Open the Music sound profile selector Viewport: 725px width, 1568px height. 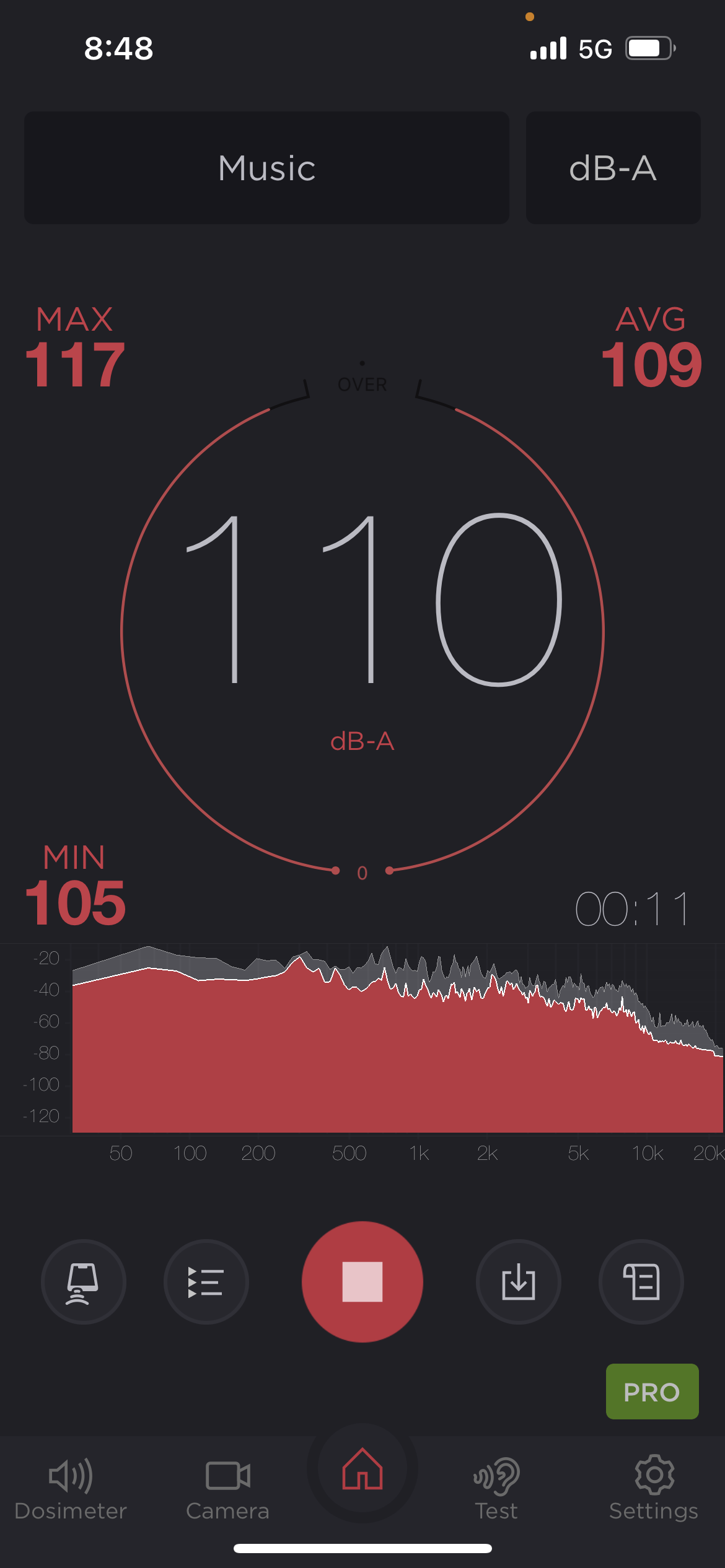(266, 168)
